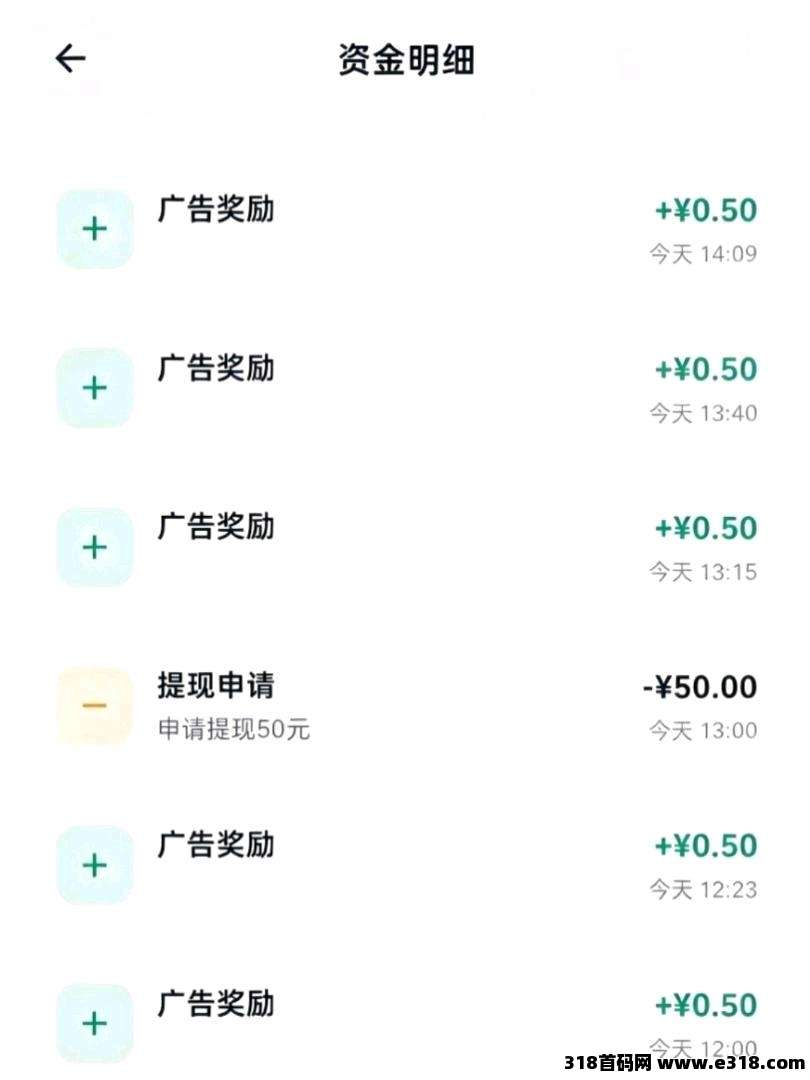Click the 资金明细 page title
The image size is (810, 1080).
(404, 60)
